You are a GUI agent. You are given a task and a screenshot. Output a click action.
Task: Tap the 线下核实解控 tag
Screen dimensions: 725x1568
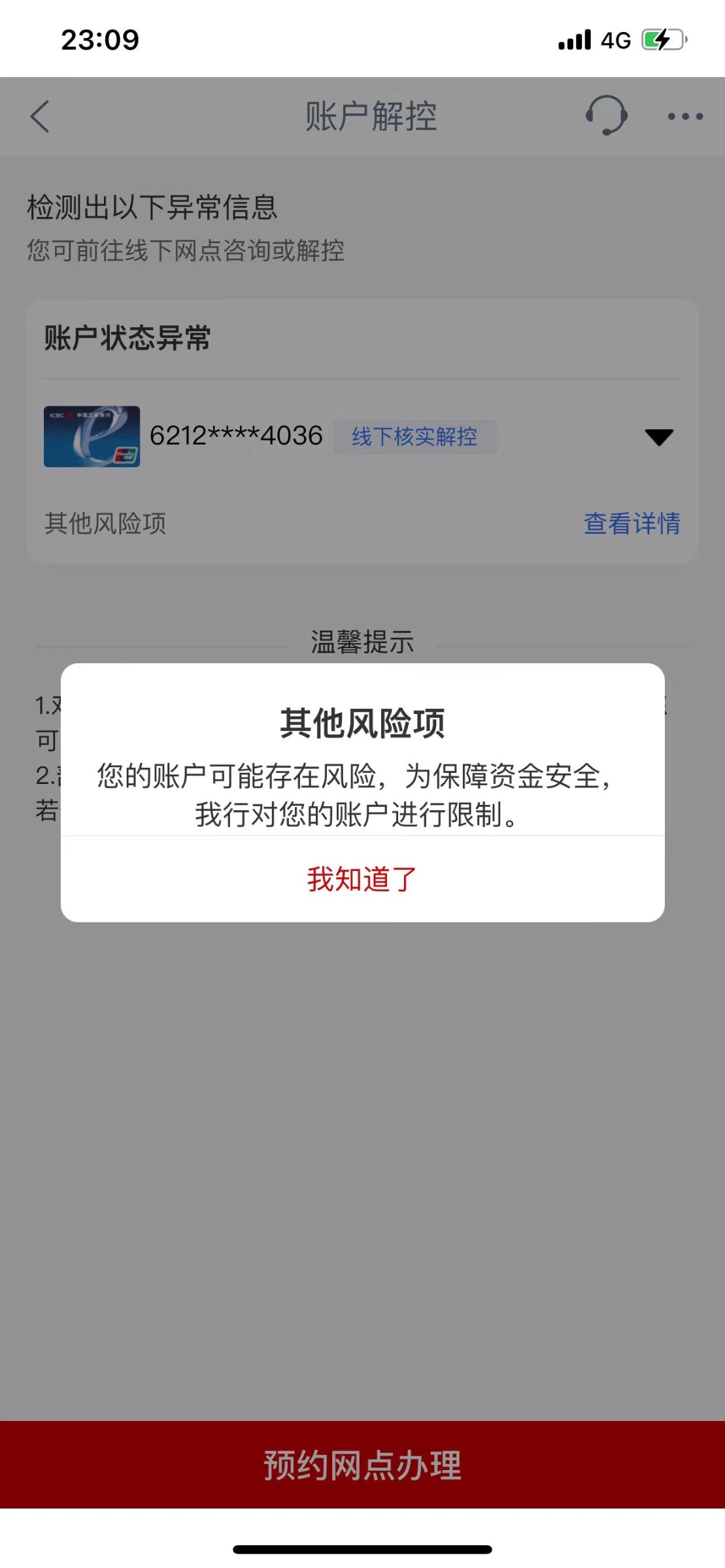[x=414, y=436]
